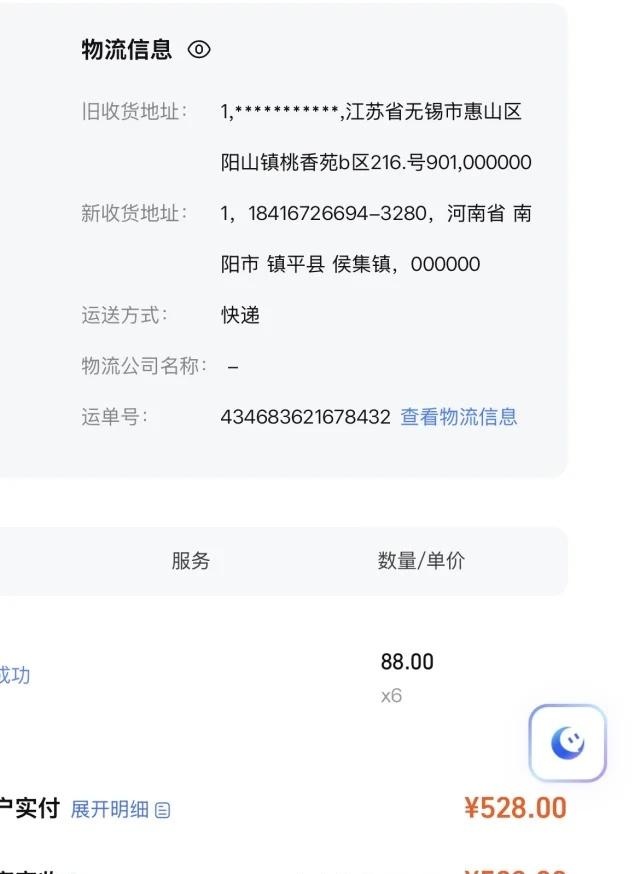This screenshot has width=640, height=874.
Task: Toggle the logistics info visibility eye icon
Action: tap(199, 50)
